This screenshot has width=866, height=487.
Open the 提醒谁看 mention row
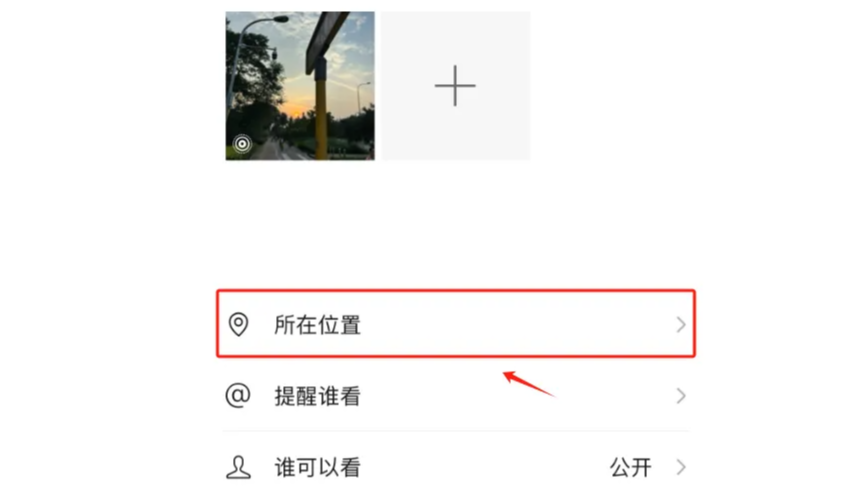coord(455,396)
